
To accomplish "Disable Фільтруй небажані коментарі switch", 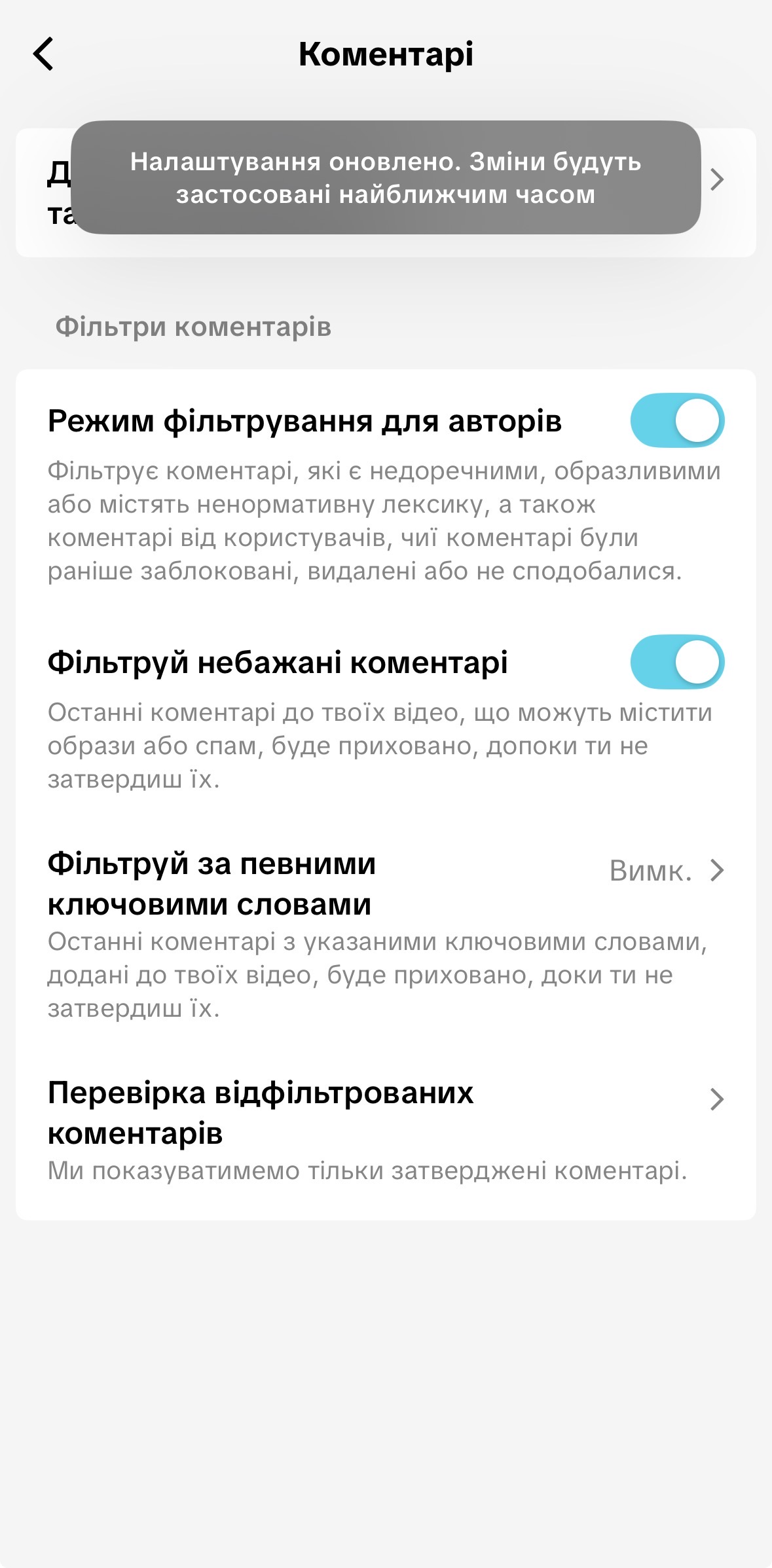I will coord(677,662).
